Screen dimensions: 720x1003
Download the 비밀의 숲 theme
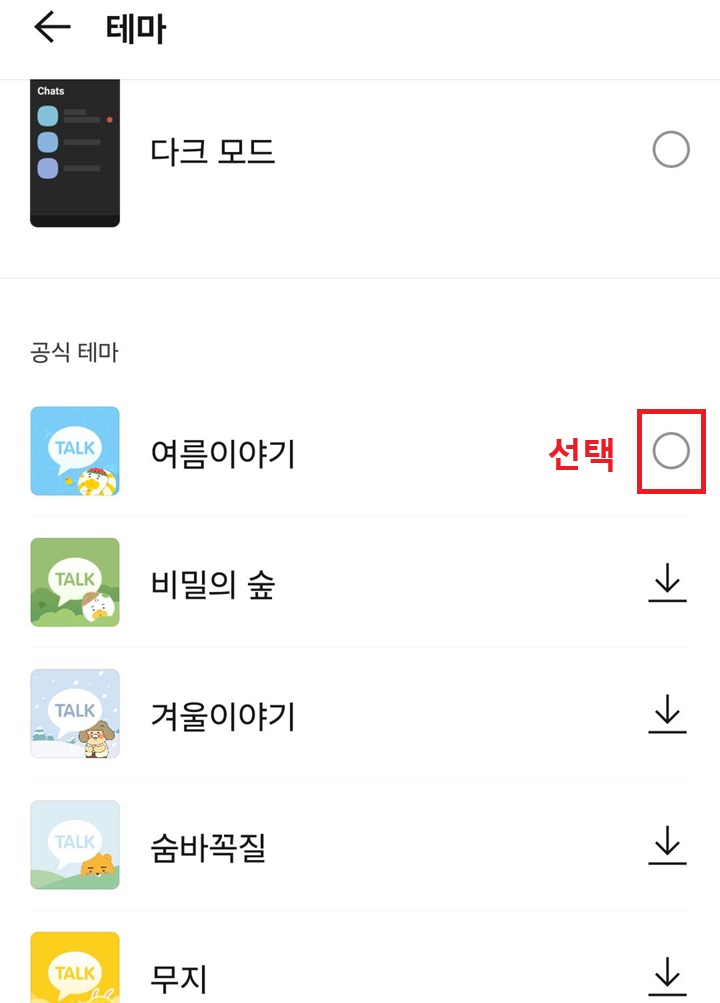click(668, 583)
